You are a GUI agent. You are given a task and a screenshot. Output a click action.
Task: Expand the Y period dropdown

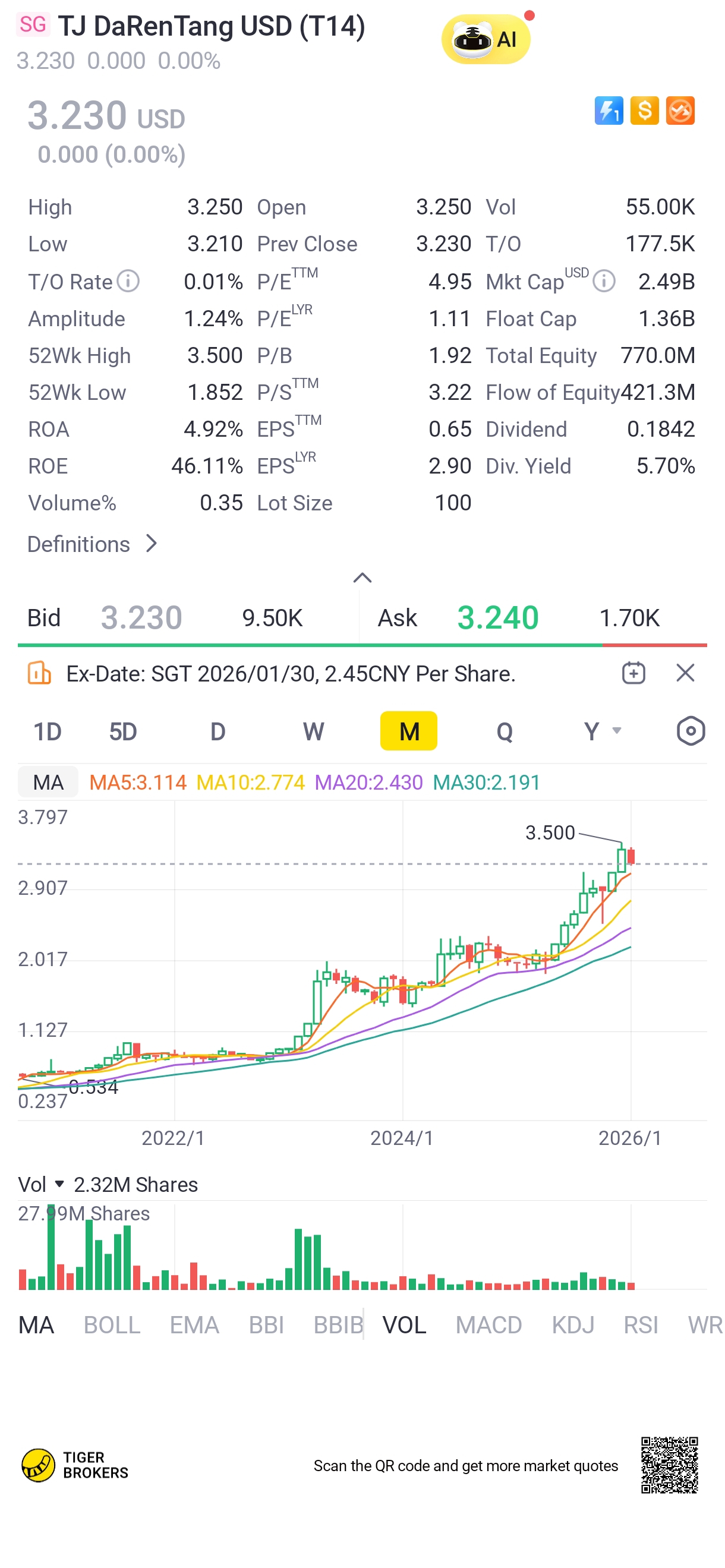coord(601,731)
